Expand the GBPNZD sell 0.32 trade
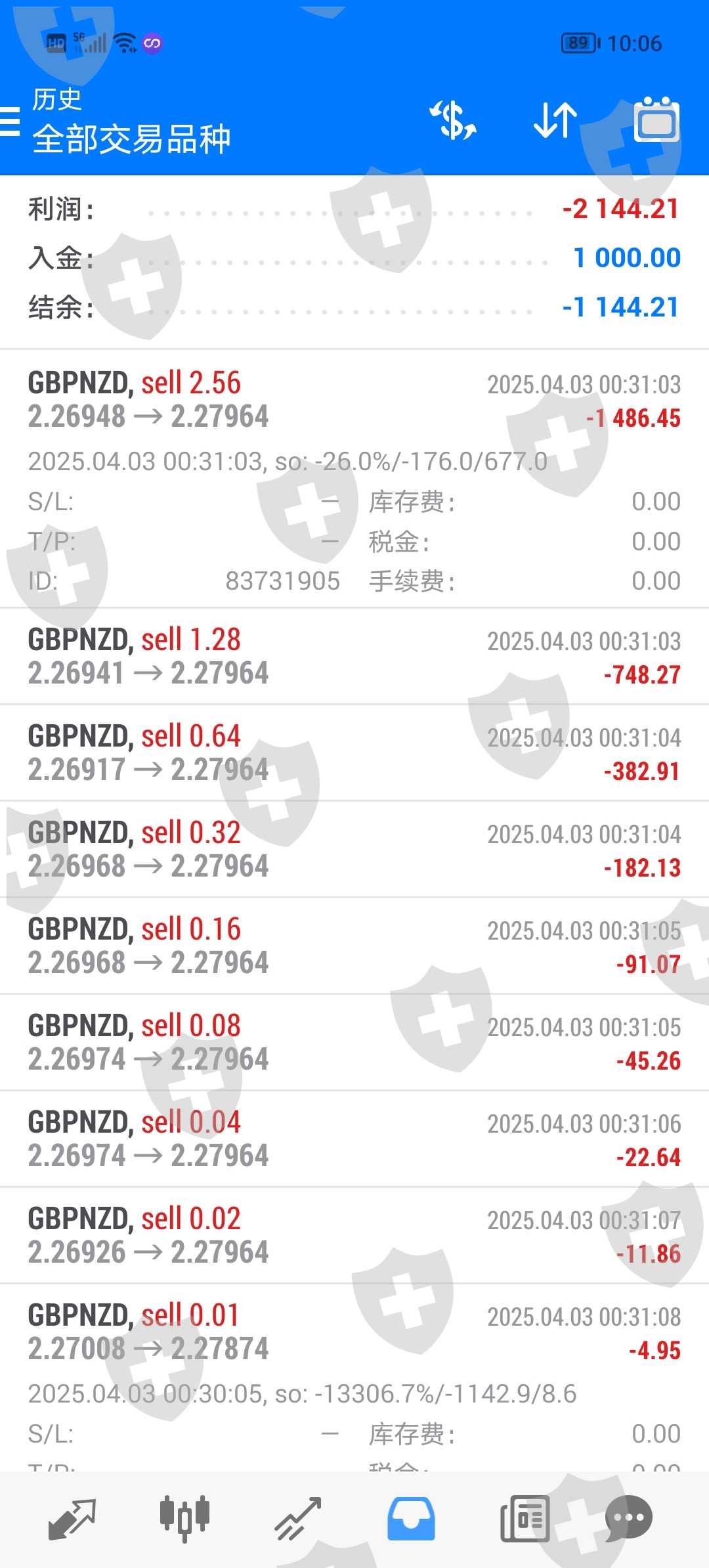The image size is (709, 1568). click(354, 850)
